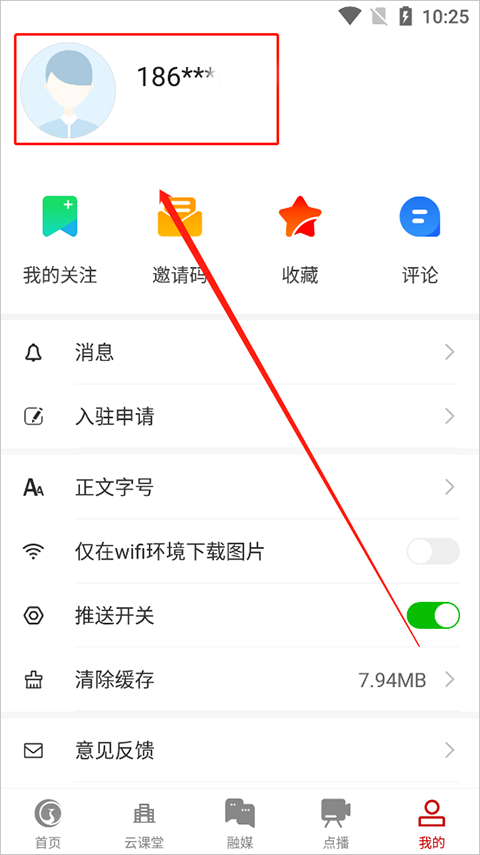Switch to the 云课堂 tab
The width and height of the screenshot is (480, 855).
pyautogui.click(x=144, y=822)
